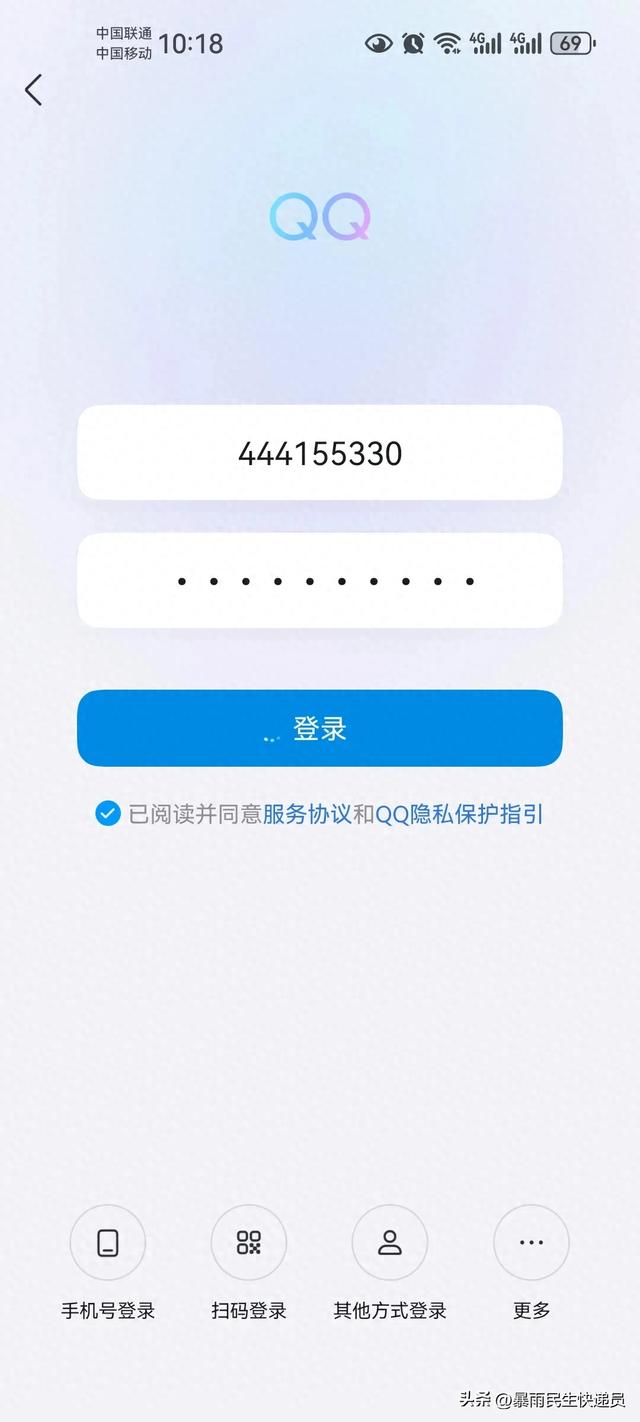Uncheck the agreement checkbox
The width and height of the screenshot is (640, 1422).
107,814
